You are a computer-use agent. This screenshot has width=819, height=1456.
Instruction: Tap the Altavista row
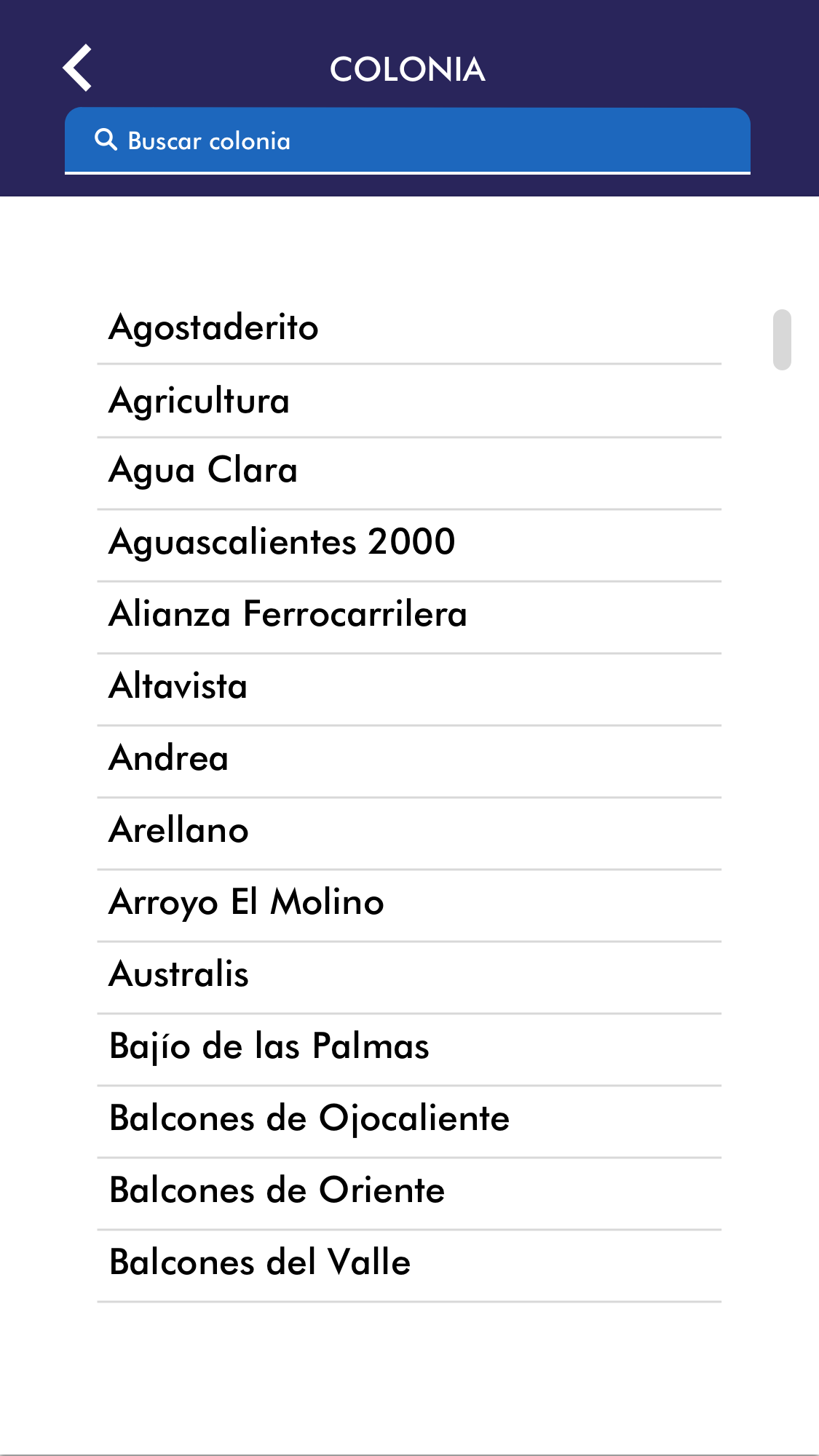178,686
